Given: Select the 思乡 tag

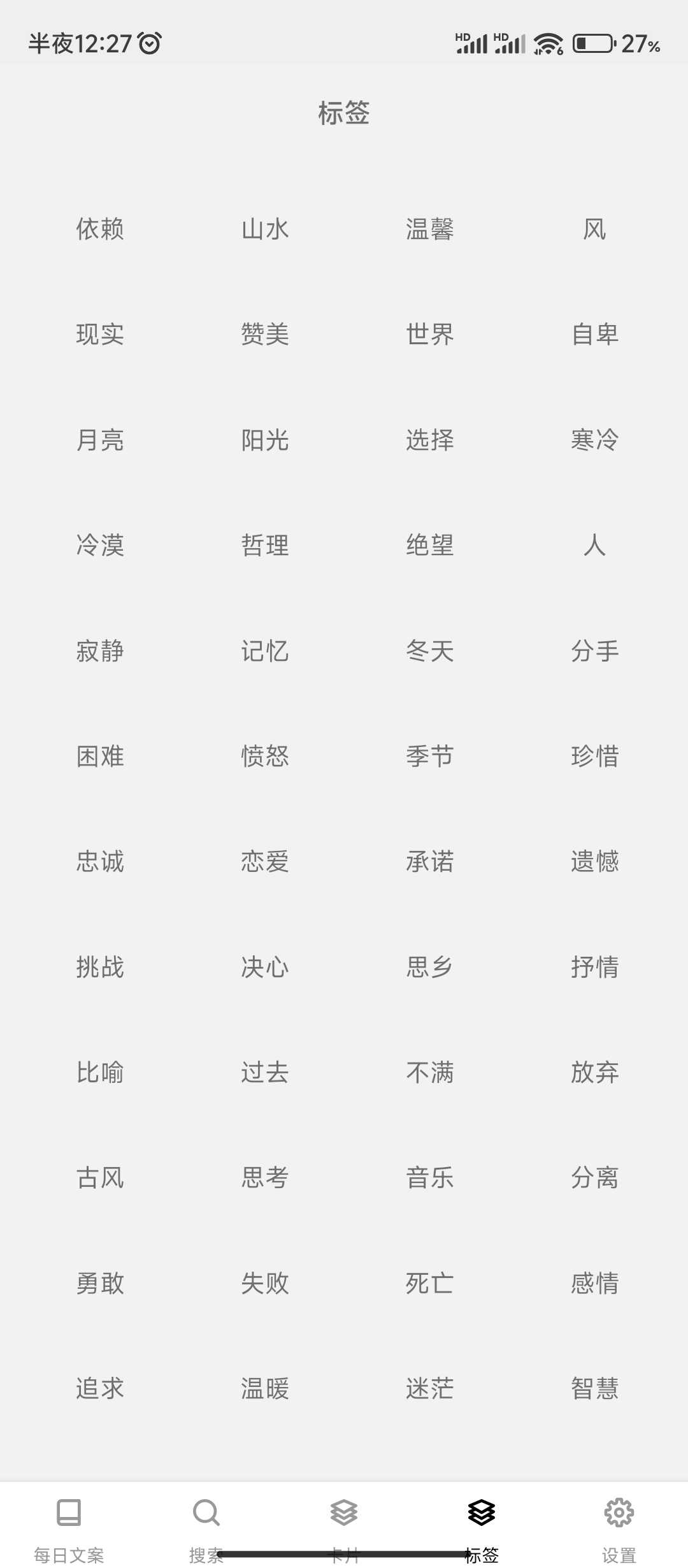Looking at the screenshot, I should (430, 967).
